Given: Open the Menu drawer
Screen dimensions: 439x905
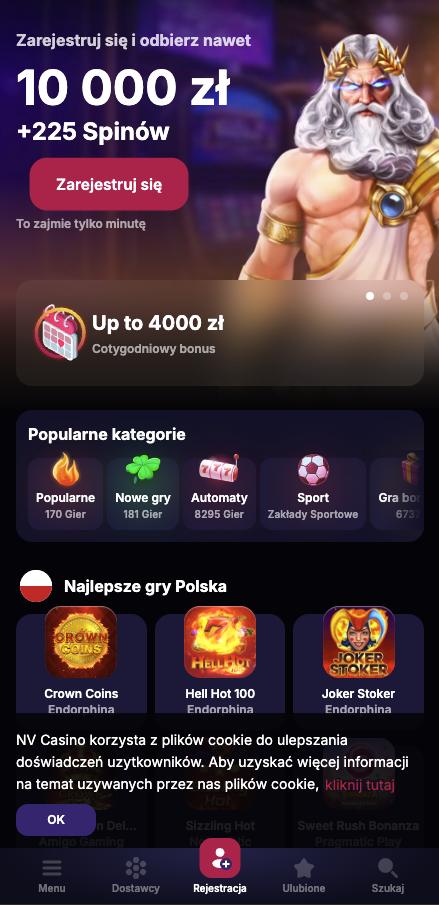Looking at the screenshot, I should 52,876.
